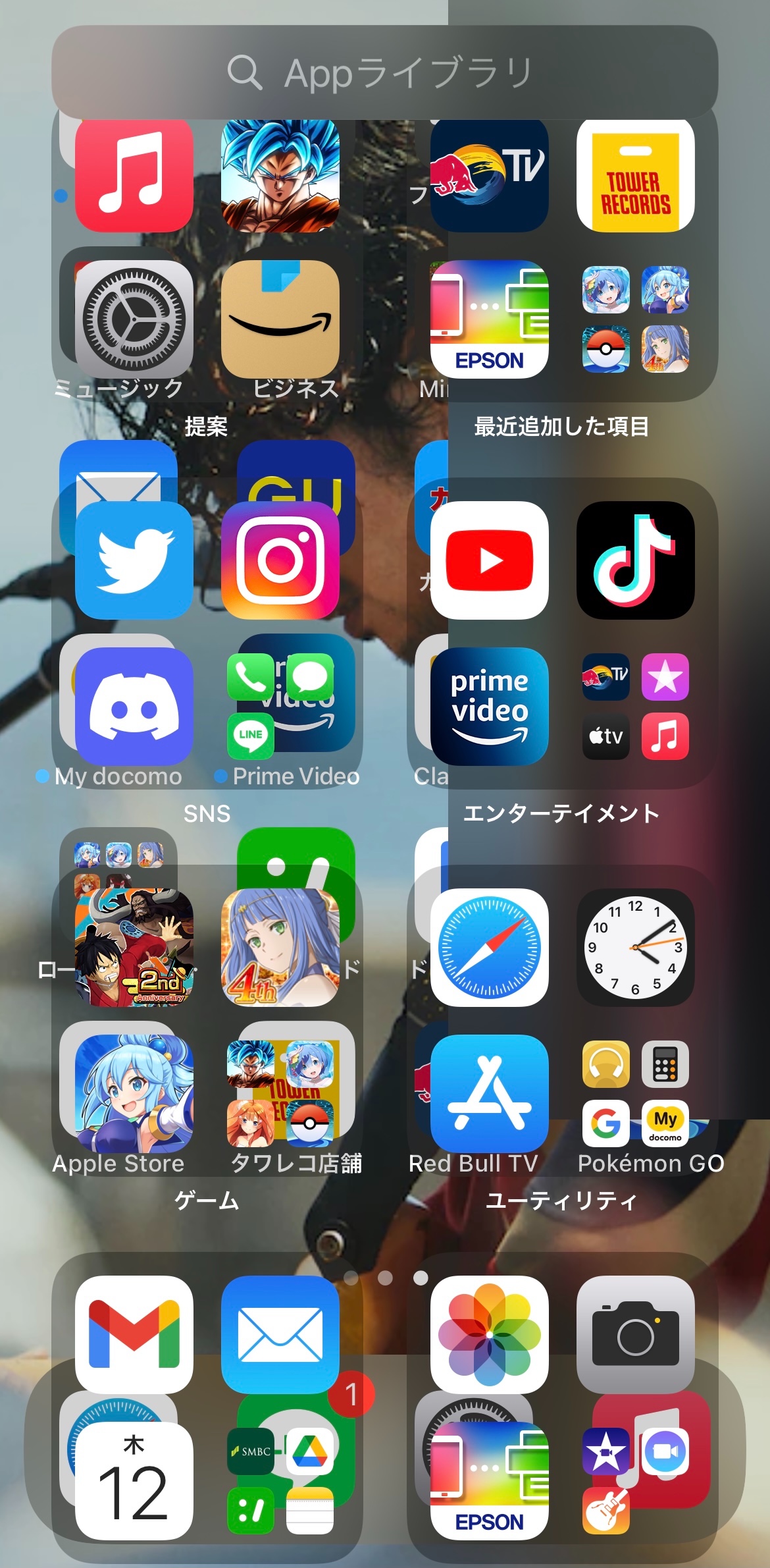
Task: Open the Prime Video app
Action: [x=489, y=706]
